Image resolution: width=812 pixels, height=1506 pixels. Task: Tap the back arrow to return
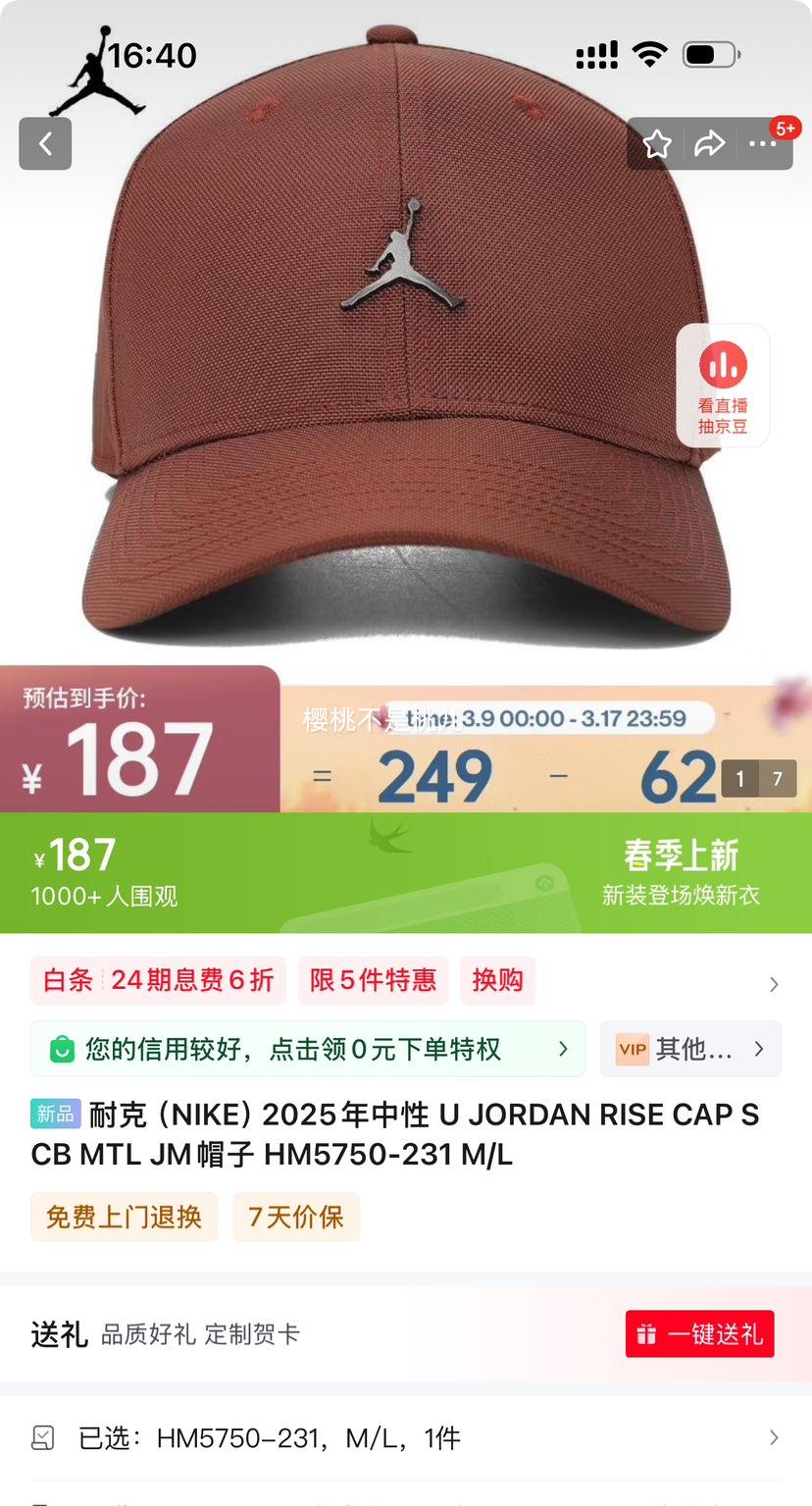[x=44, y=142]
